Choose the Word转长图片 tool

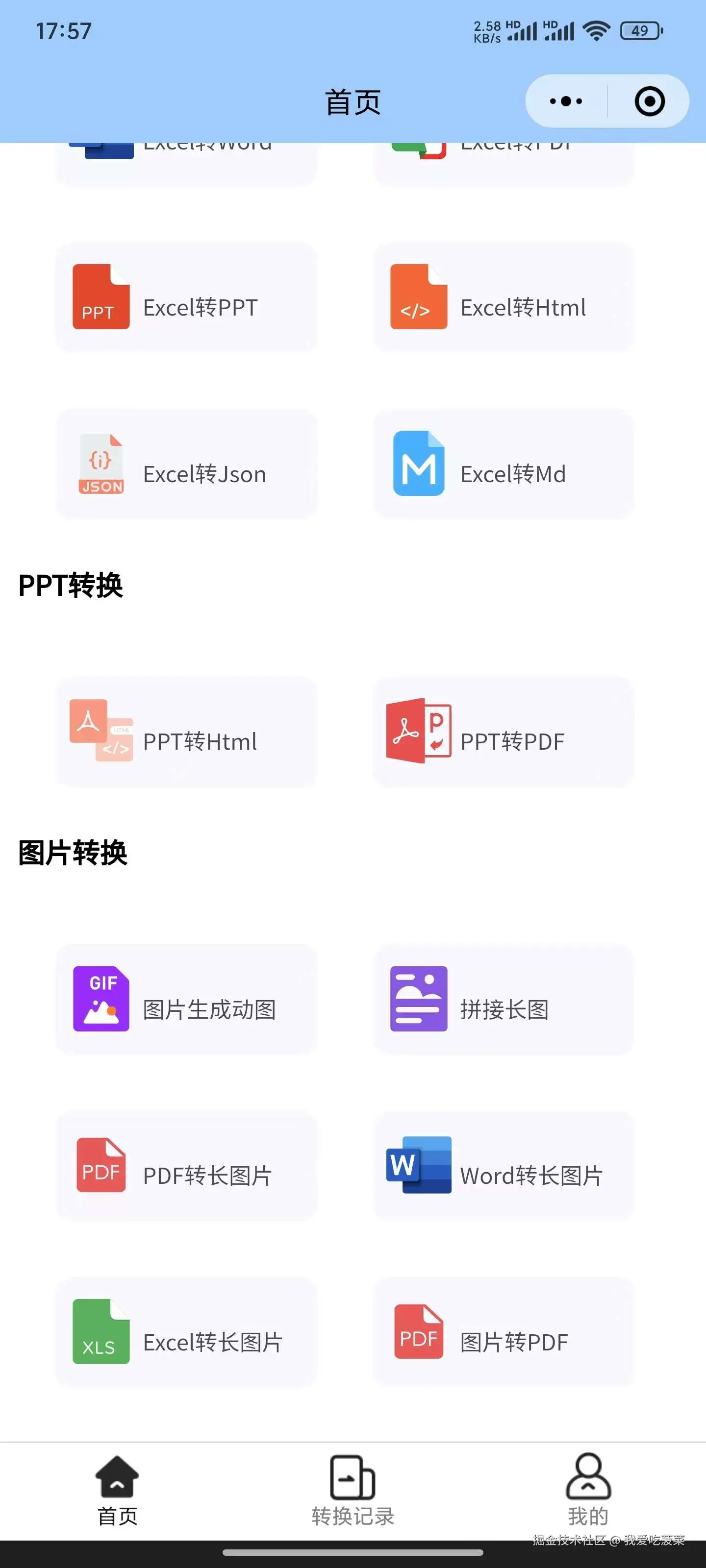[x=504, y=1166]
